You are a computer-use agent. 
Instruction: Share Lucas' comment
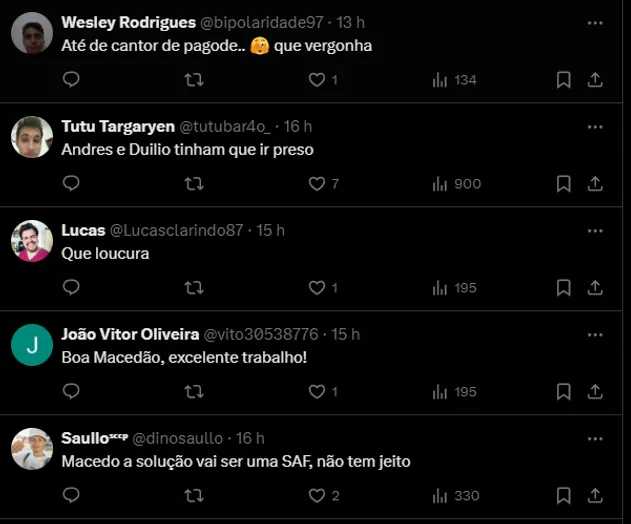click(x=595, y=288)
